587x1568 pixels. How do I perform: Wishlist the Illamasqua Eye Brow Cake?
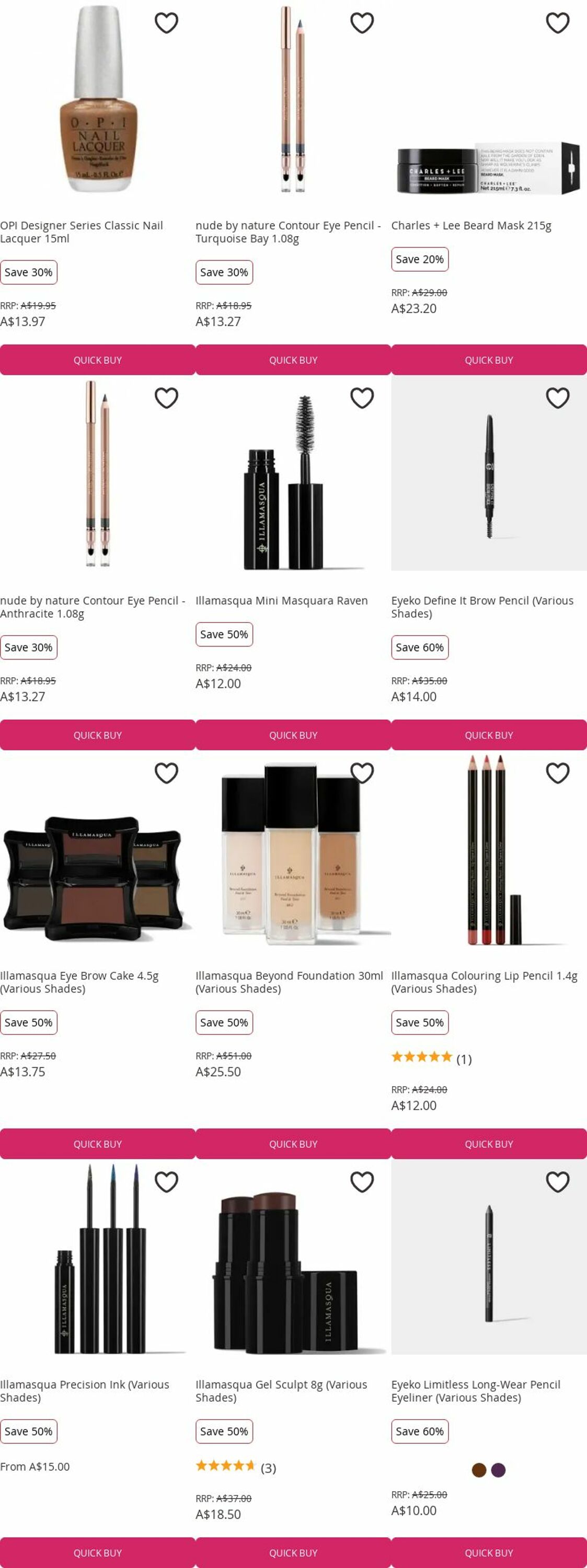coord(166,773)
